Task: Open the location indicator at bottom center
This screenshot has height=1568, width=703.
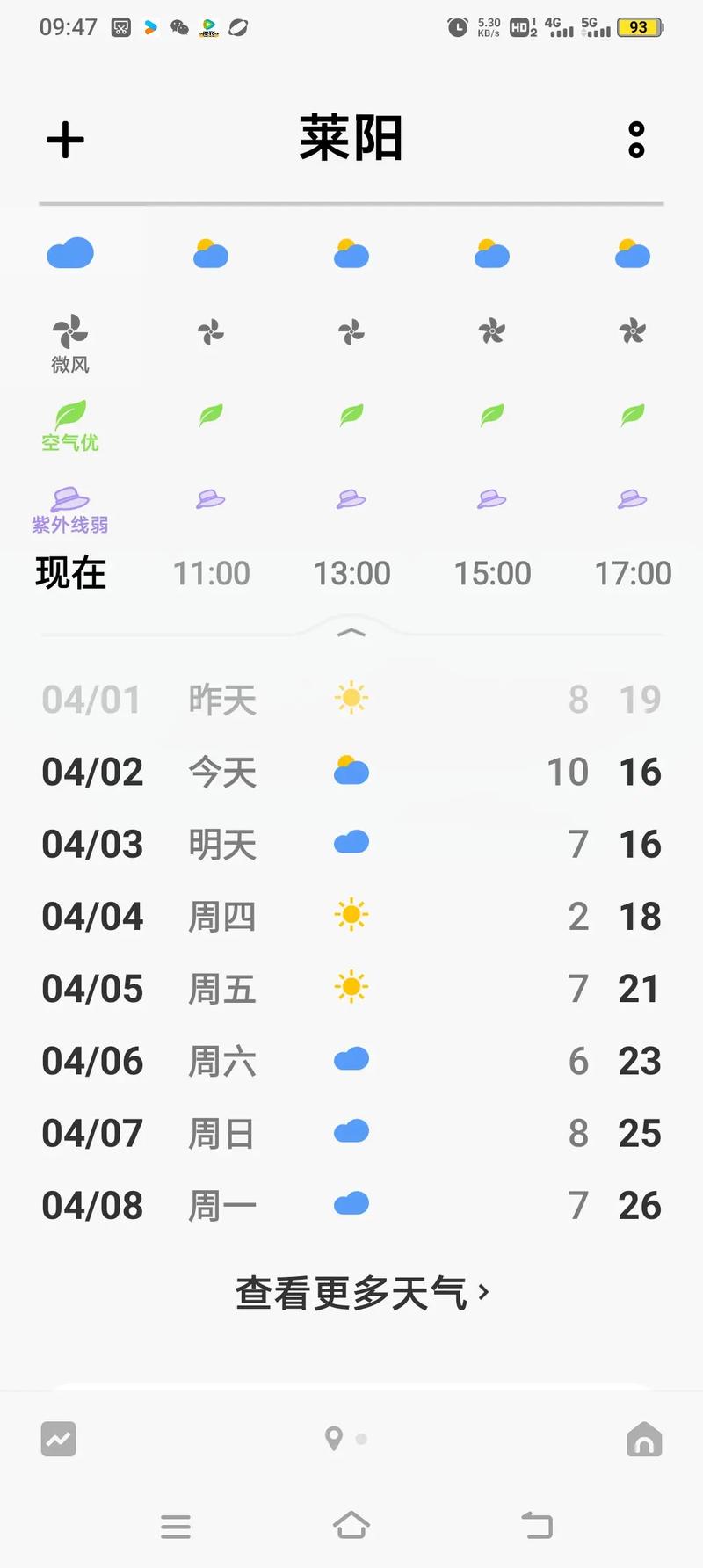Action: 334,1439
